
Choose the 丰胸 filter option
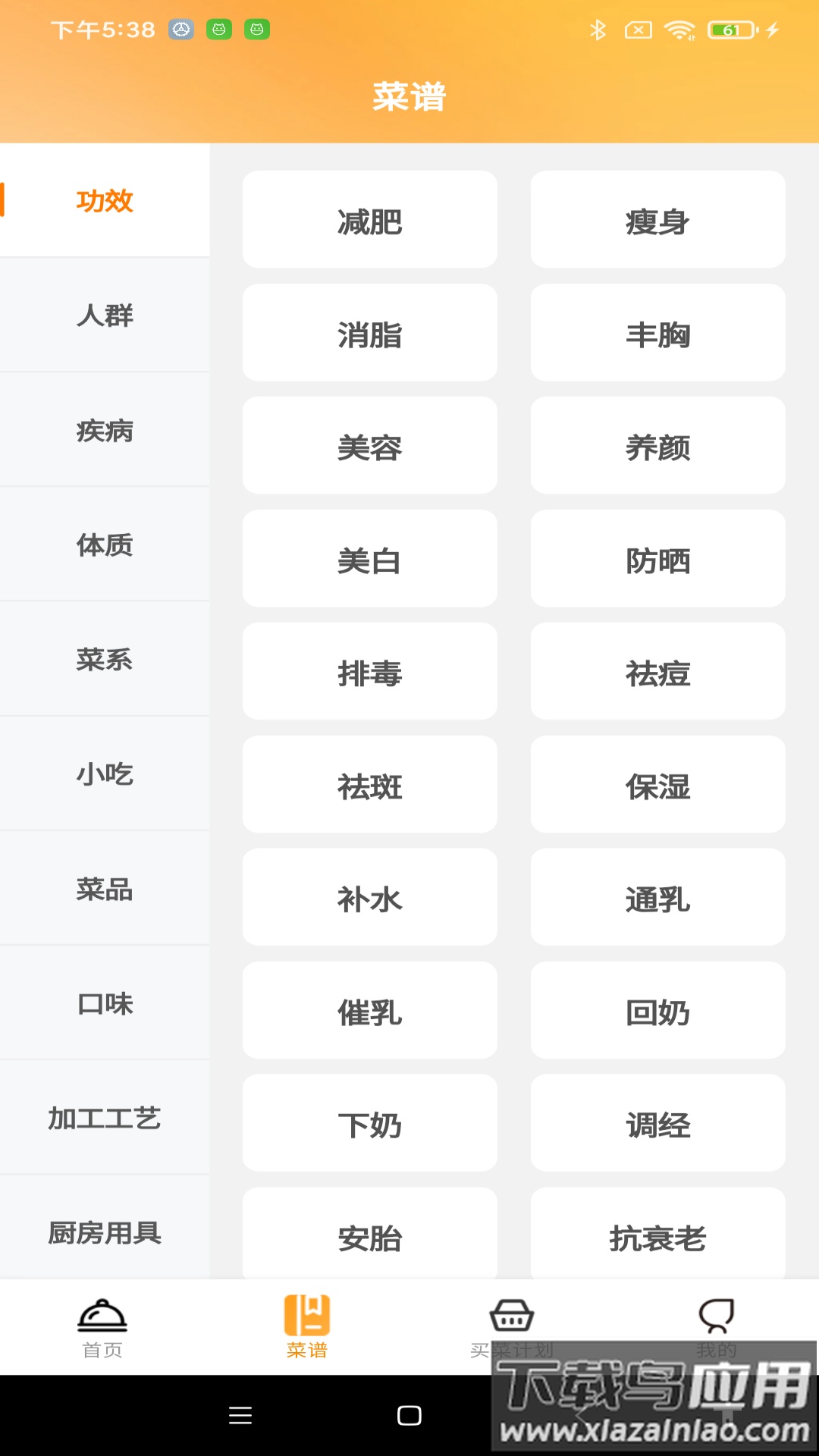click(657, 332)
